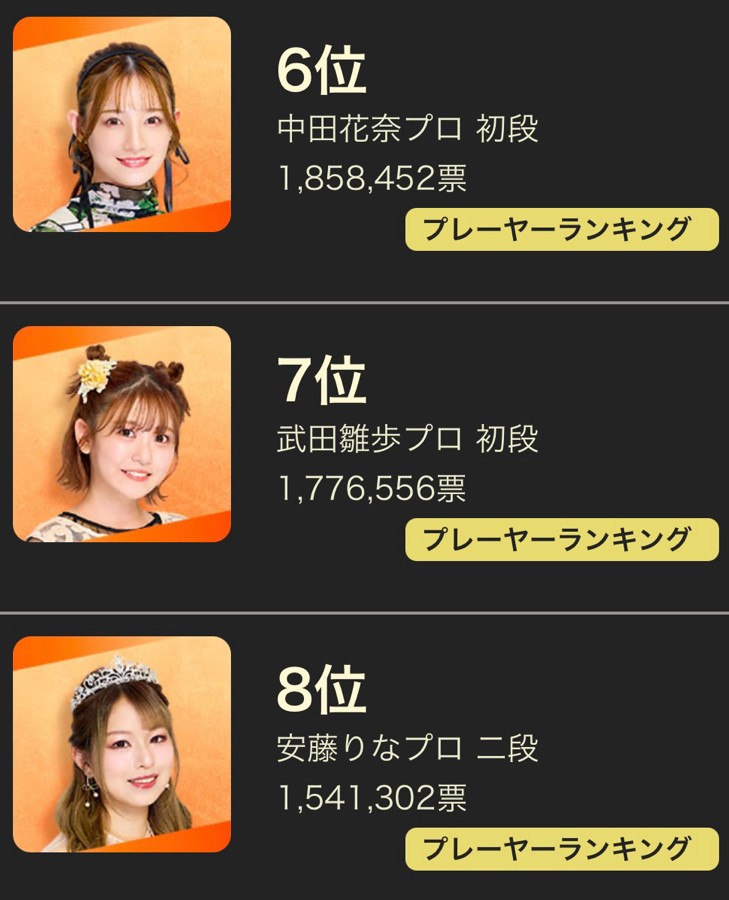
Task: Open 7位 武田雛歩プロ photo tile
Action: [122, 434]
